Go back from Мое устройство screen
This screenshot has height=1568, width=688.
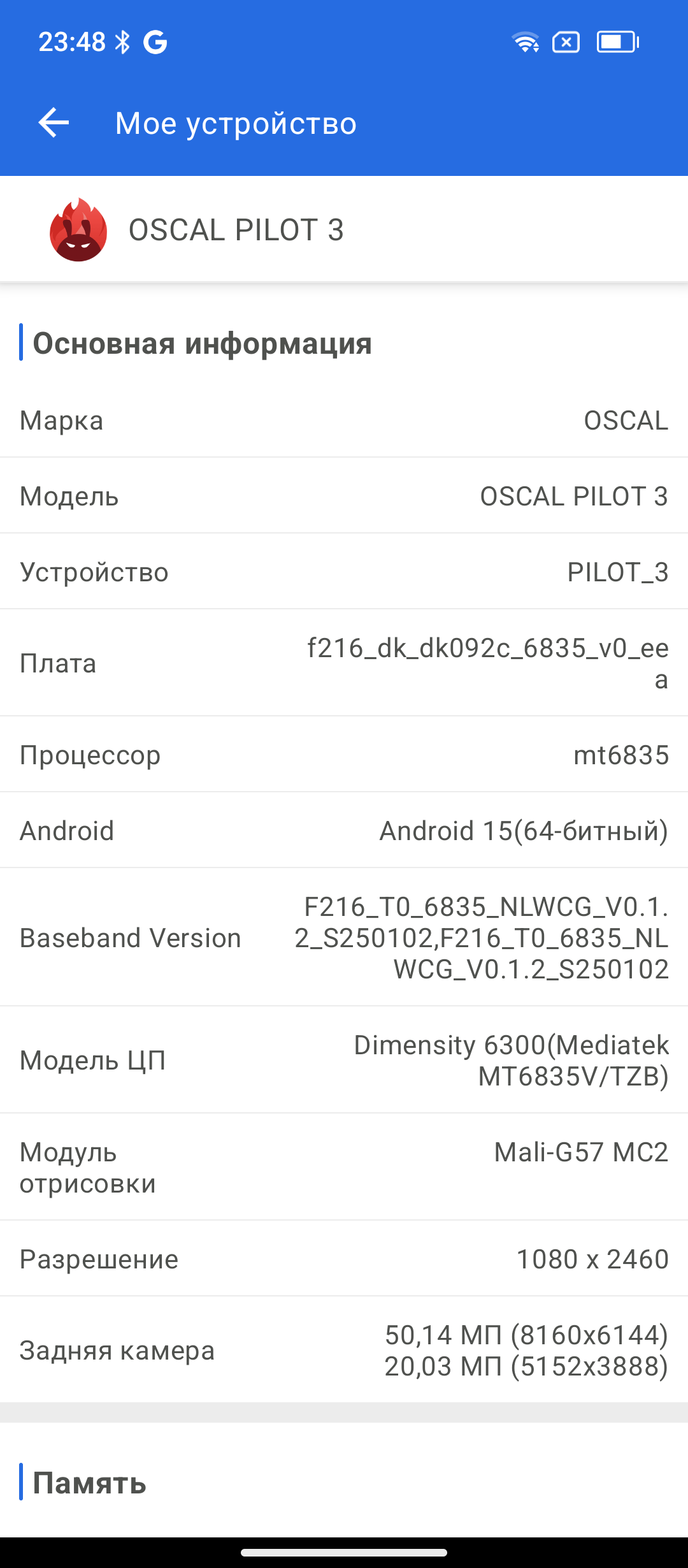(54, 122)
